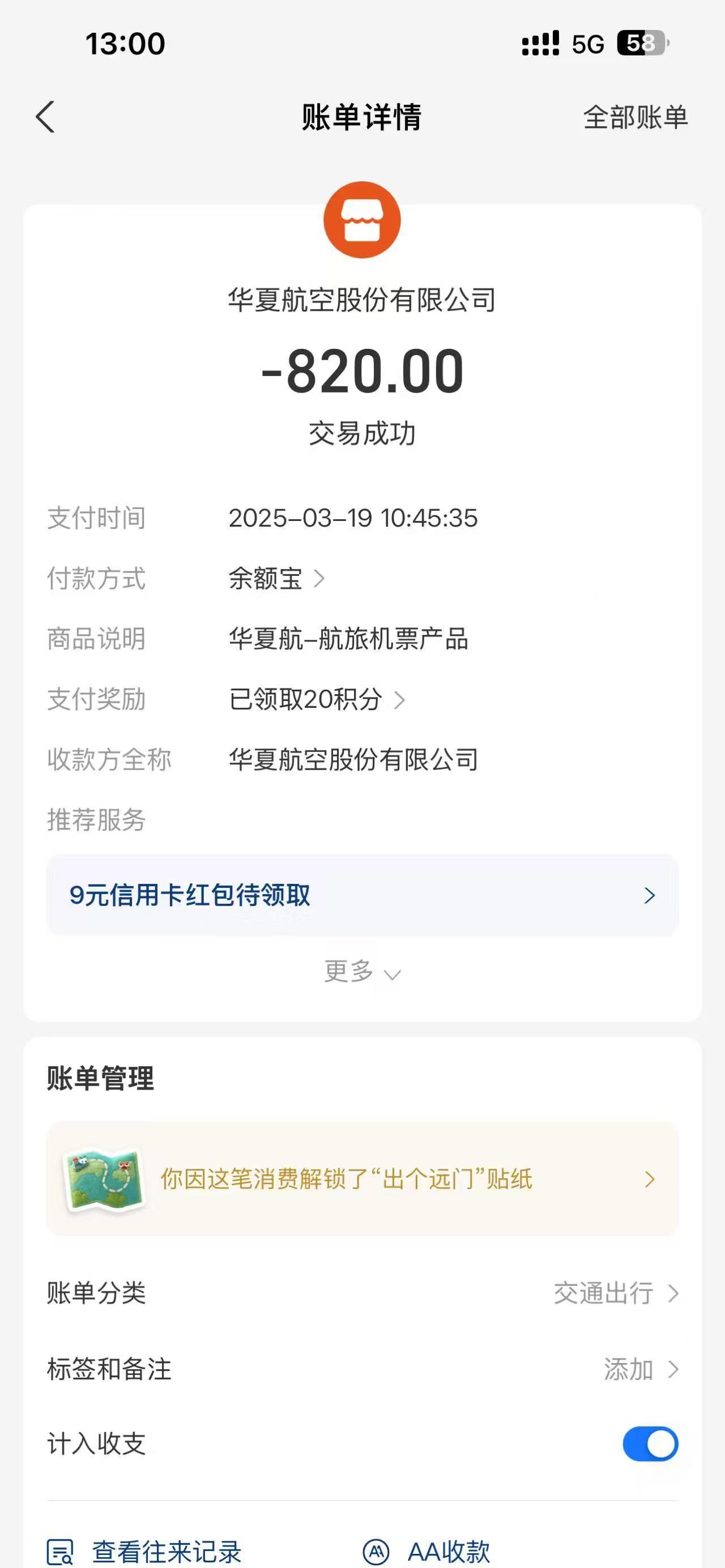Tap 查看往来记录
The height and width of the screenshot is (1568, 725).
(x=144, y=1552)
